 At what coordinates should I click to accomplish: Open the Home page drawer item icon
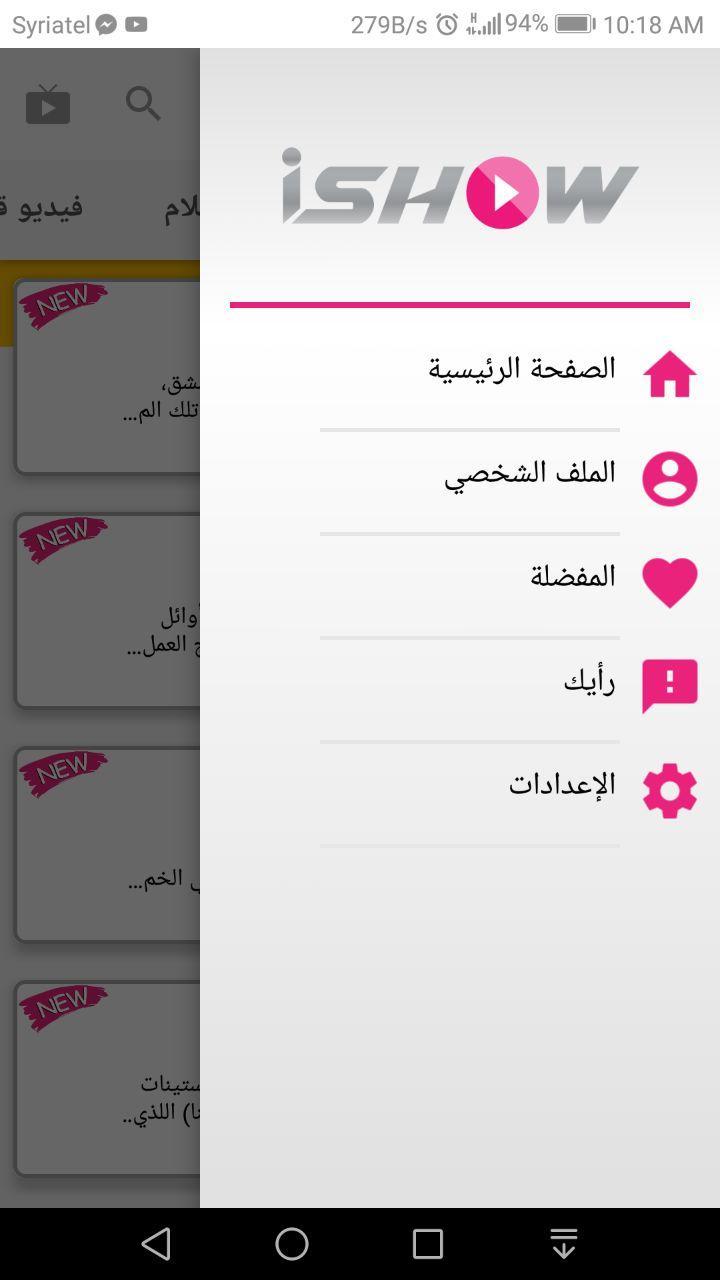point(669,371)
